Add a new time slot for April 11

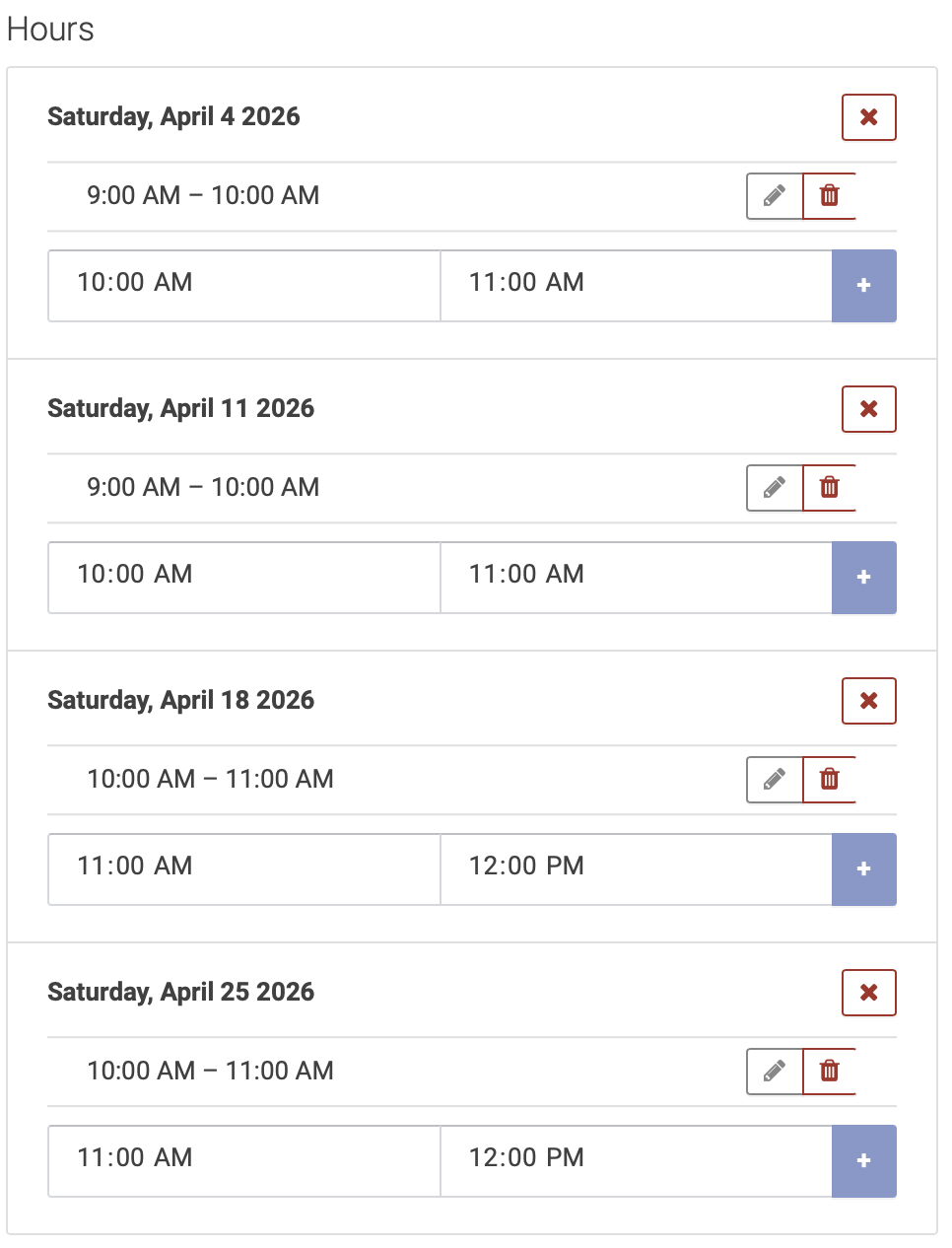[x=864, y=578]
